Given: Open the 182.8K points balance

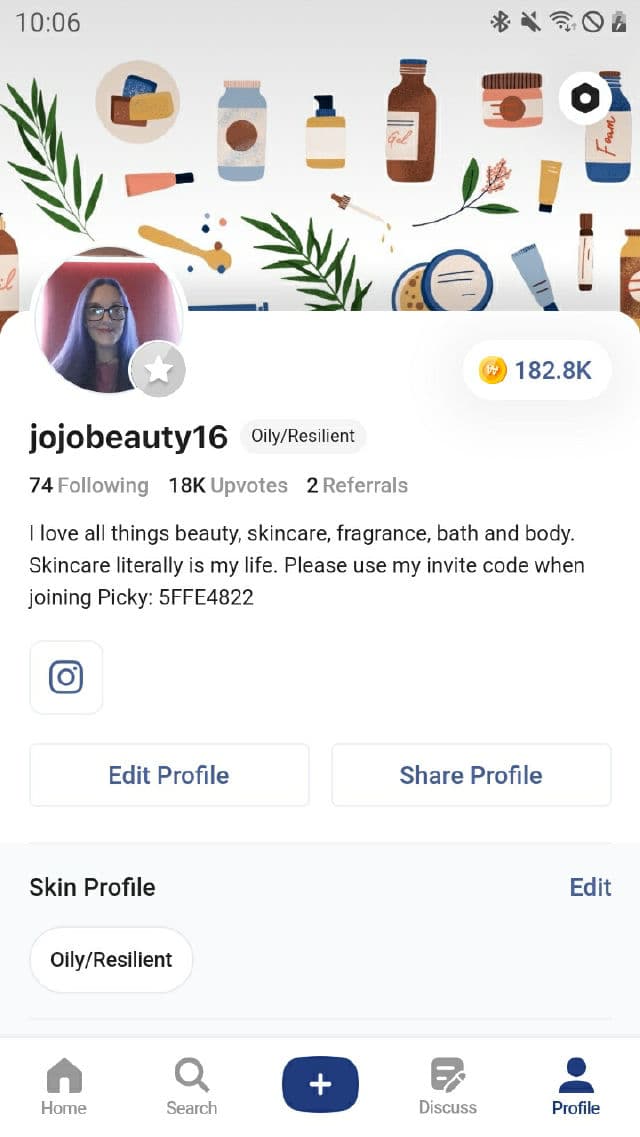Looking at the screenshot, I should 536,370.
